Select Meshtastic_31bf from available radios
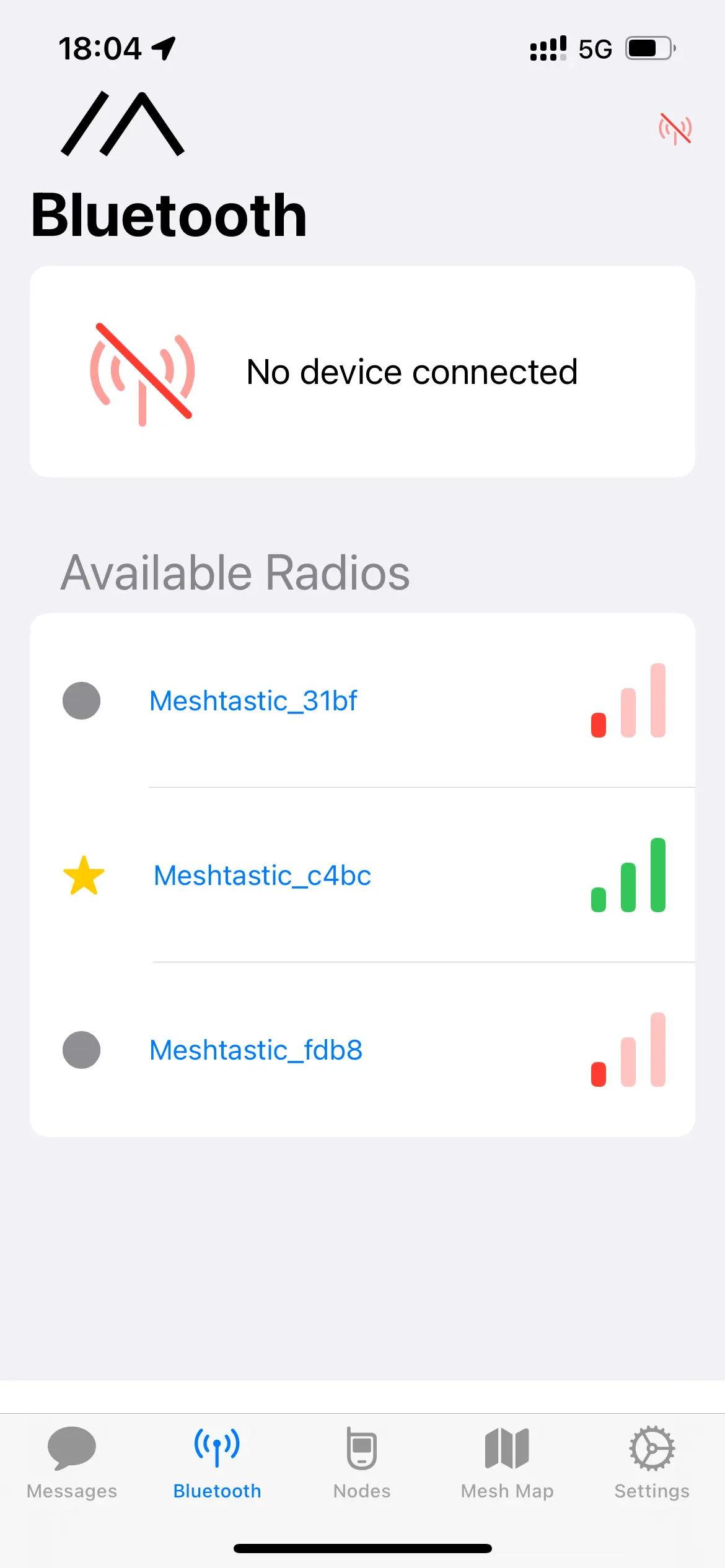This screenshot has height=1568, width=725. pos(254,700)
